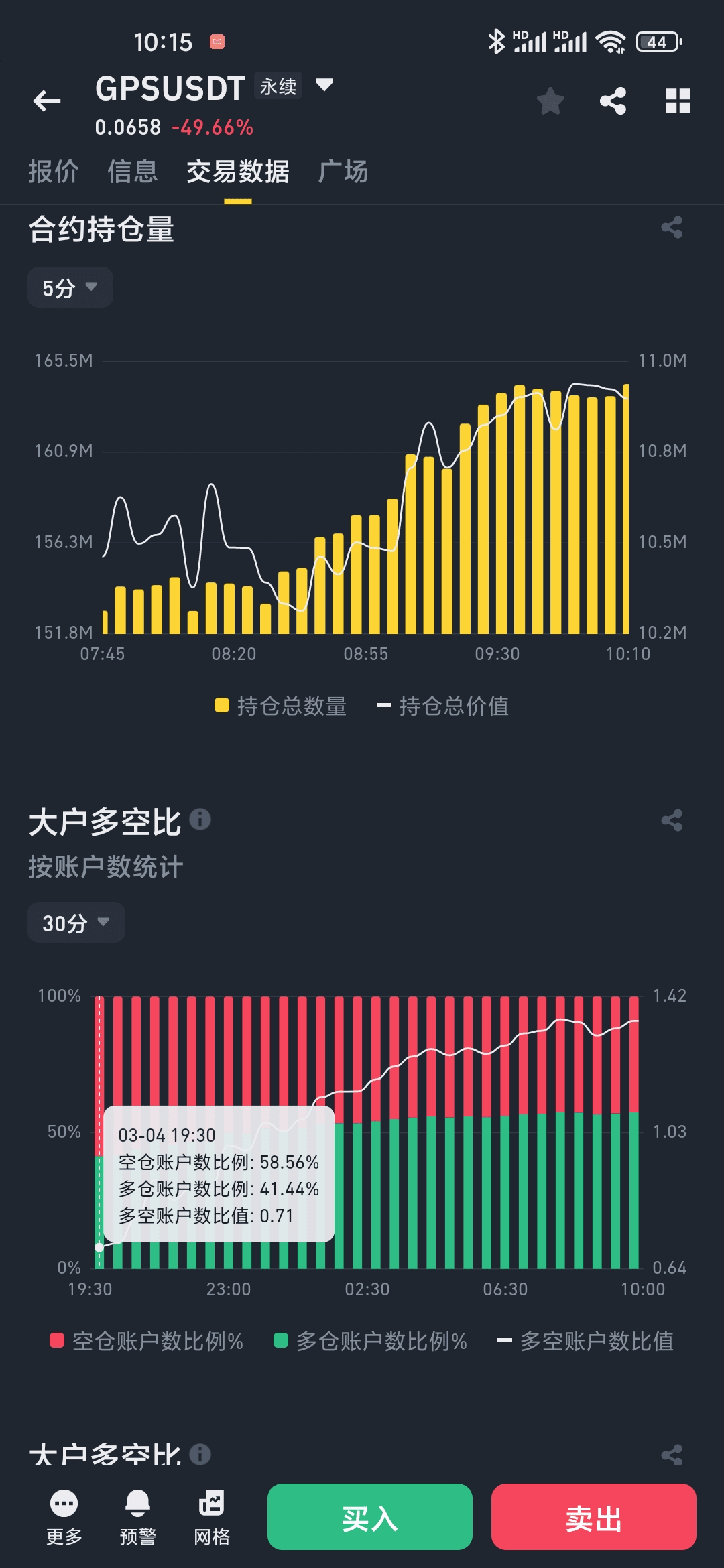
Task: Tap the red 卖出 button
Action: [593, 1517]
